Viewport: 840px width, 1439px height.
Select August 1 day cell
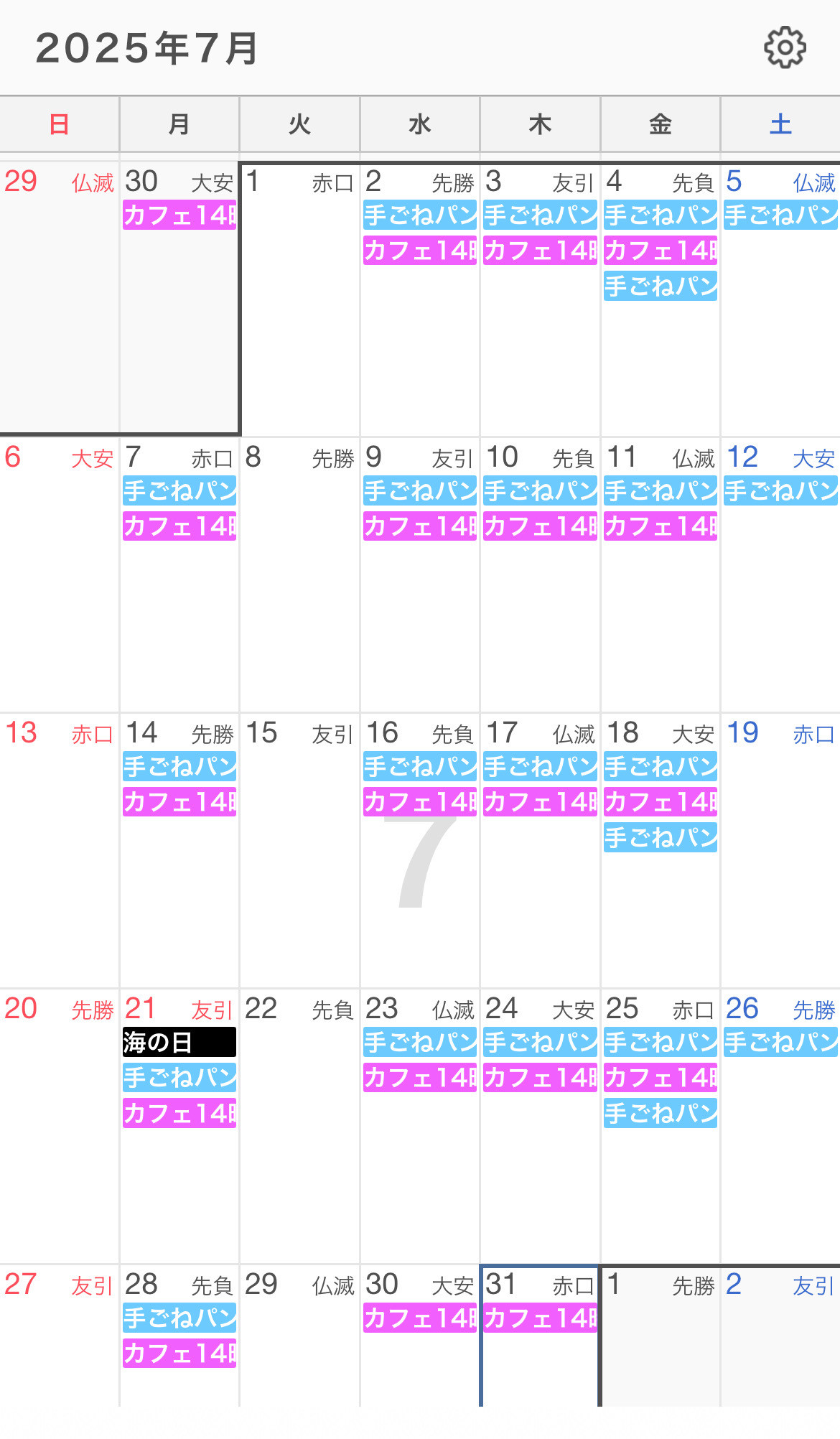[661, 1336]
